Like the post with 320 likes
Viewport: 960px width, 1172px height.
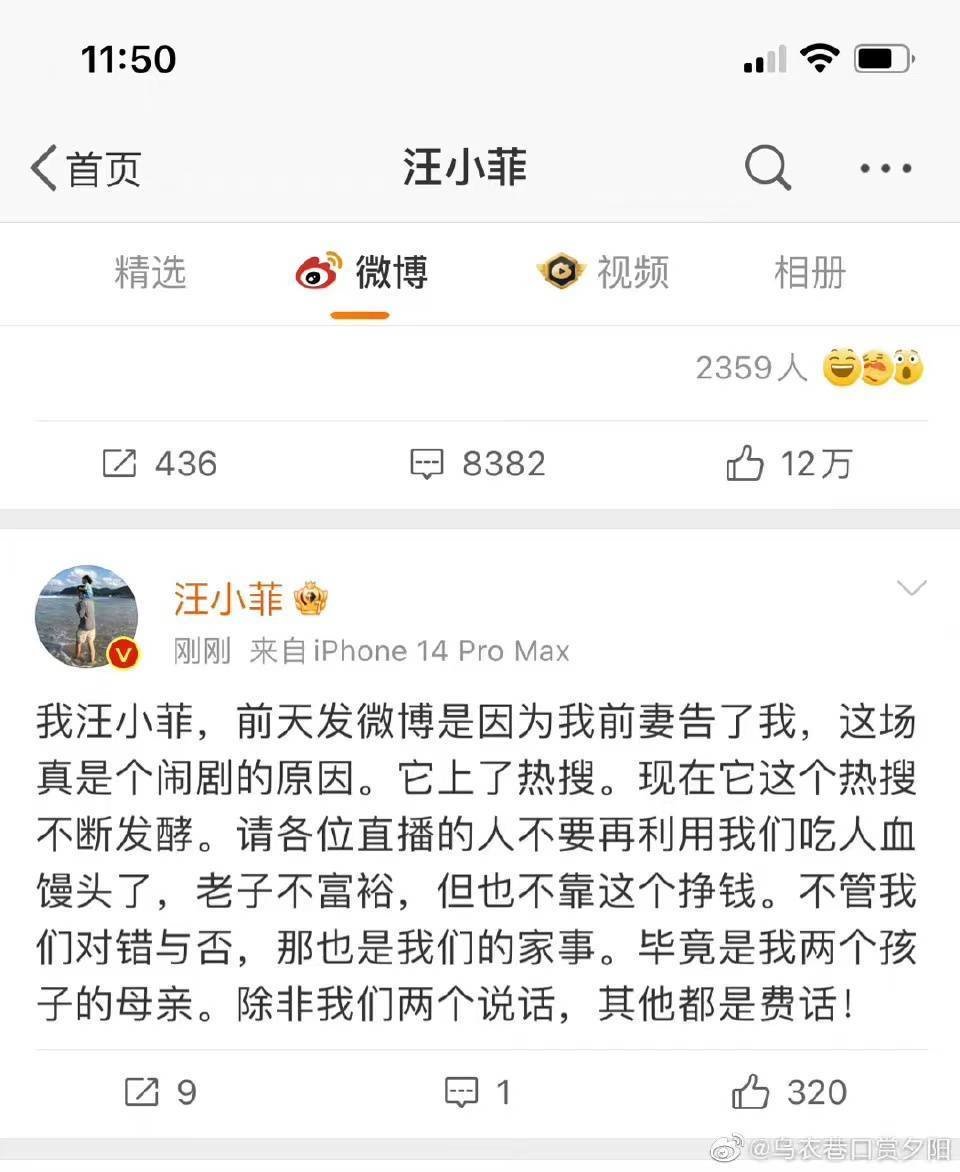tap(789, 1092)
